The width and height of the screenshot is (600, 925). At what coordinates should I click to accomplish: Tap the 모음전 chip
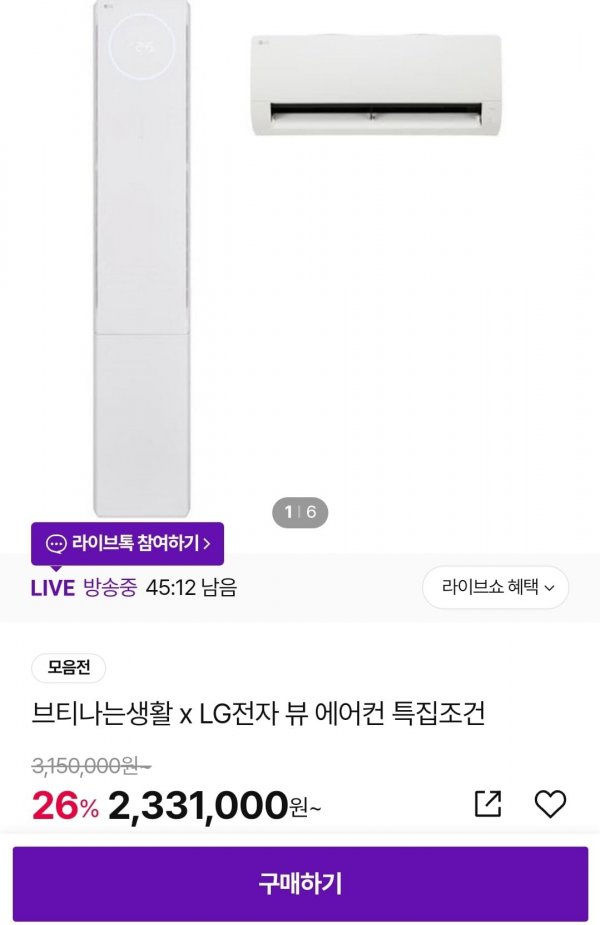pyautogui.click(x=69, y=667)
